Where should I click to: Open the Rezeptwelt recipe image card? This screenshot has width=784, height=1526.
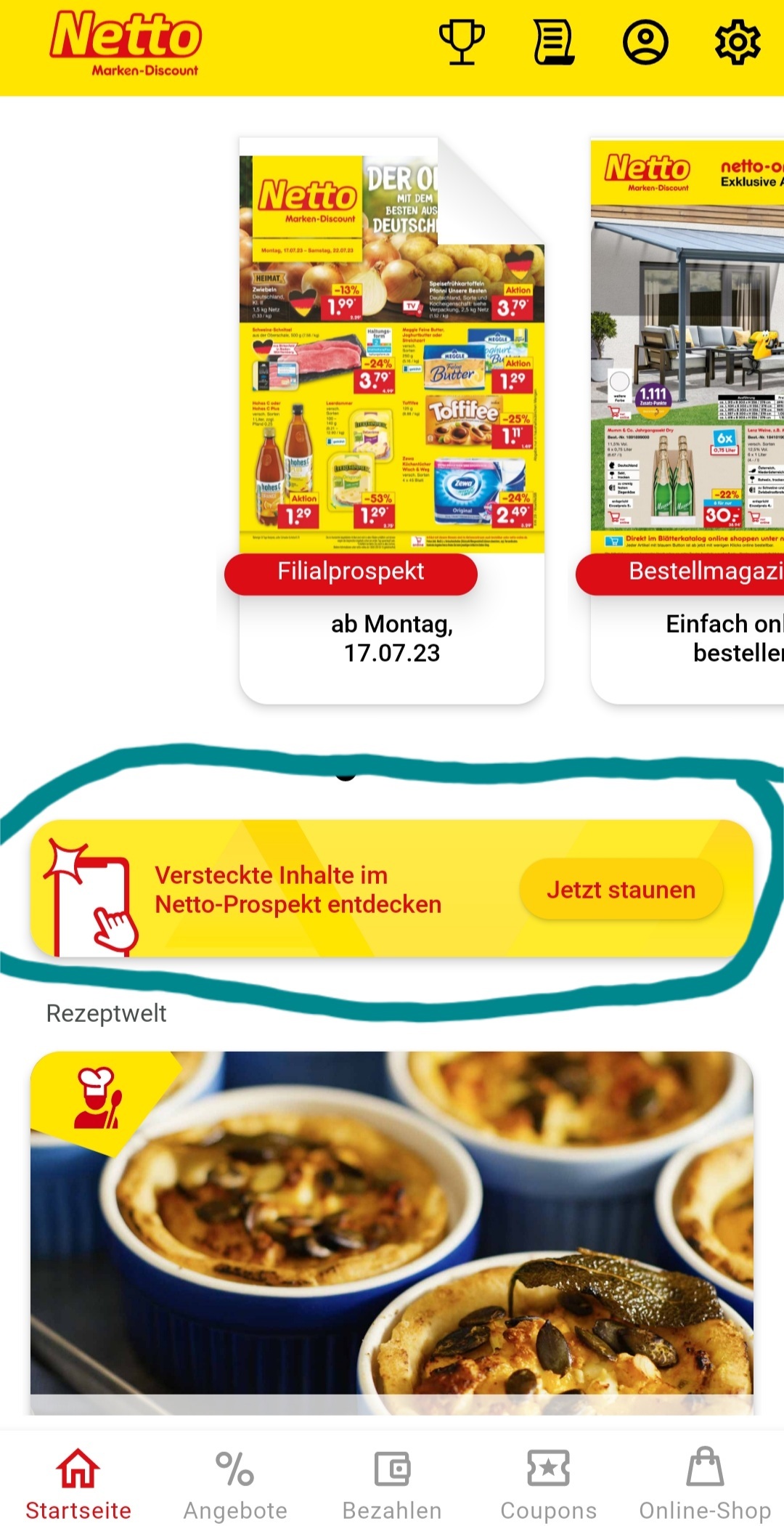coord(392,1233)
